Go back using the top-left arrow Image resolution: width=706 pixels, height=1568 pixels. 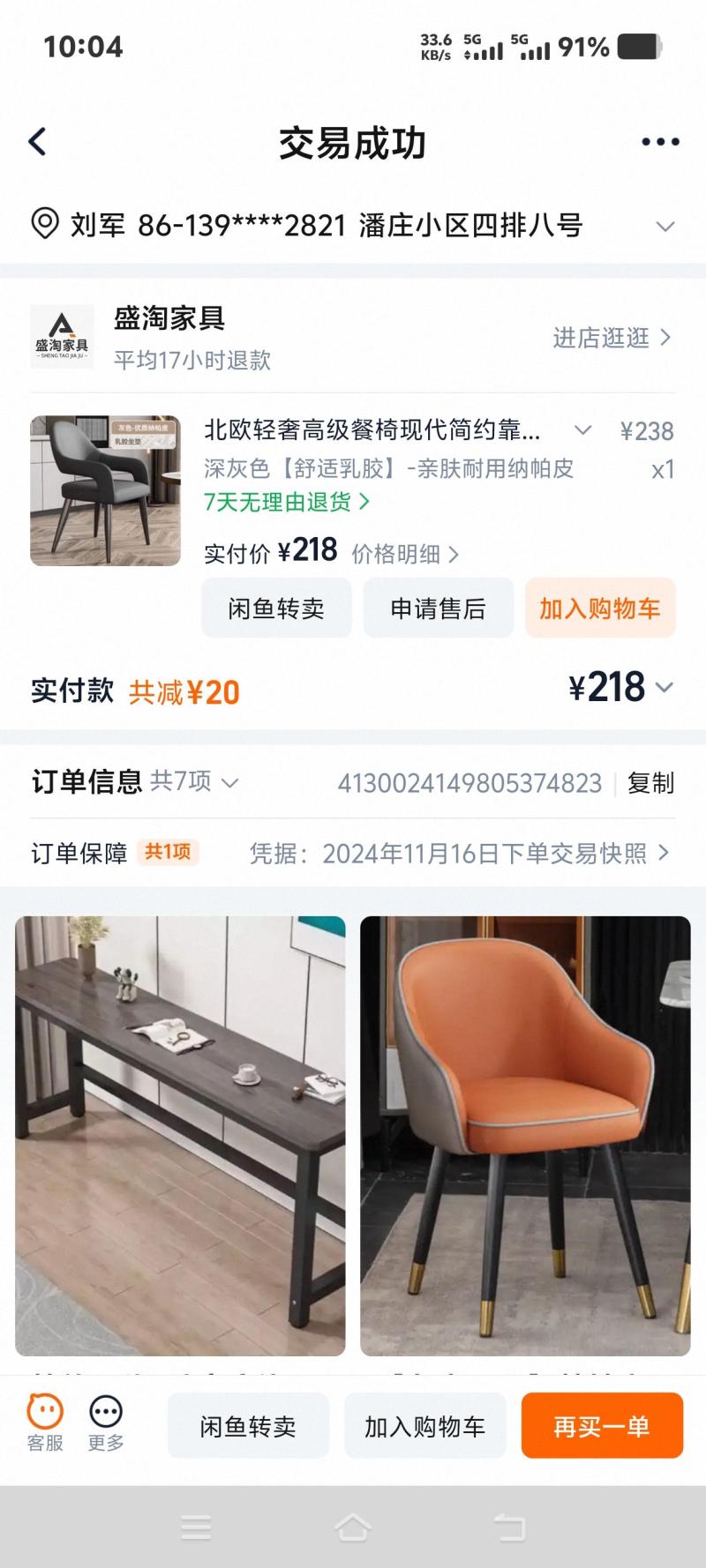(37, 142)
